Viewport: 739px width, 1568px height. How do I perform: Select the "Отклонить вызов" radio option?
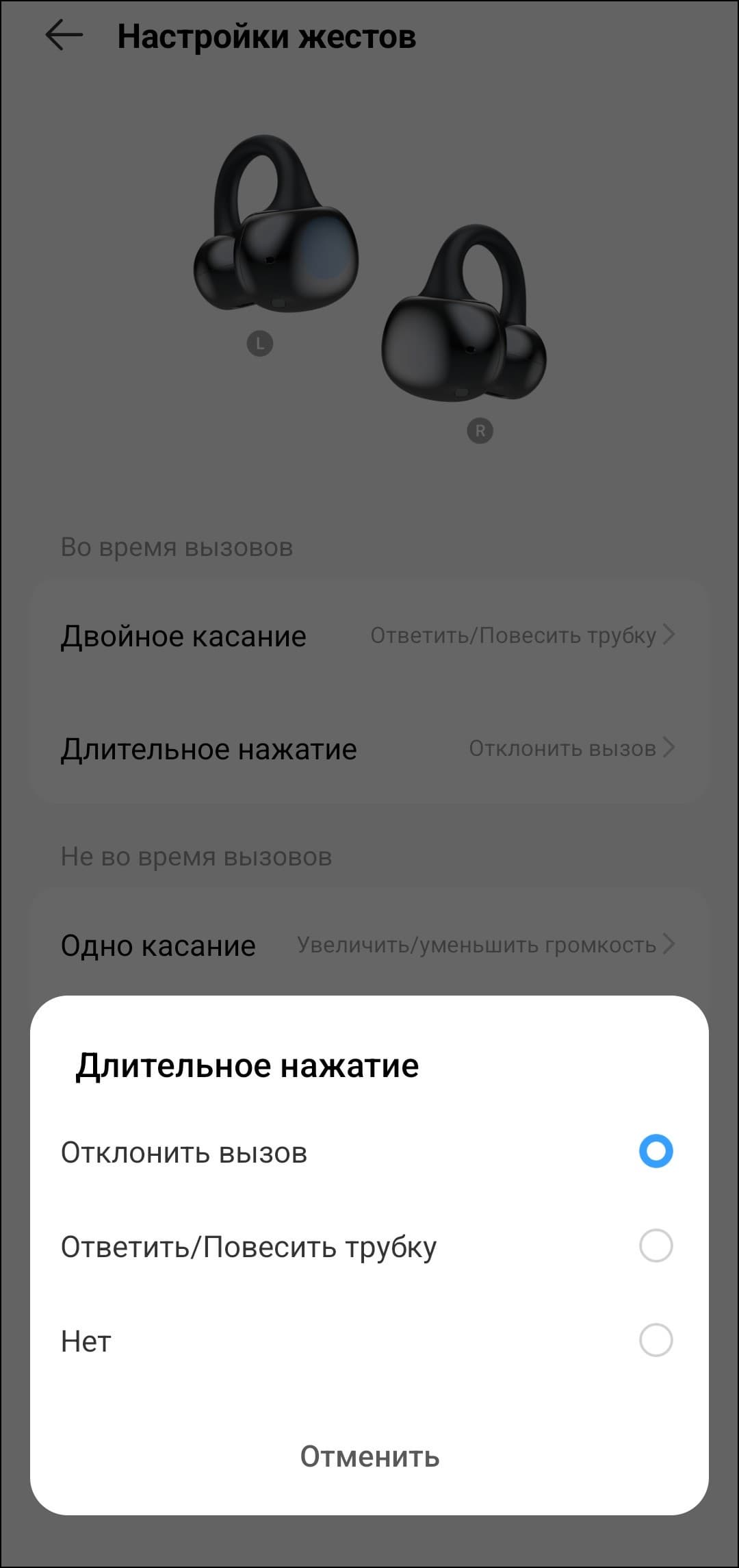[655, 1151]
